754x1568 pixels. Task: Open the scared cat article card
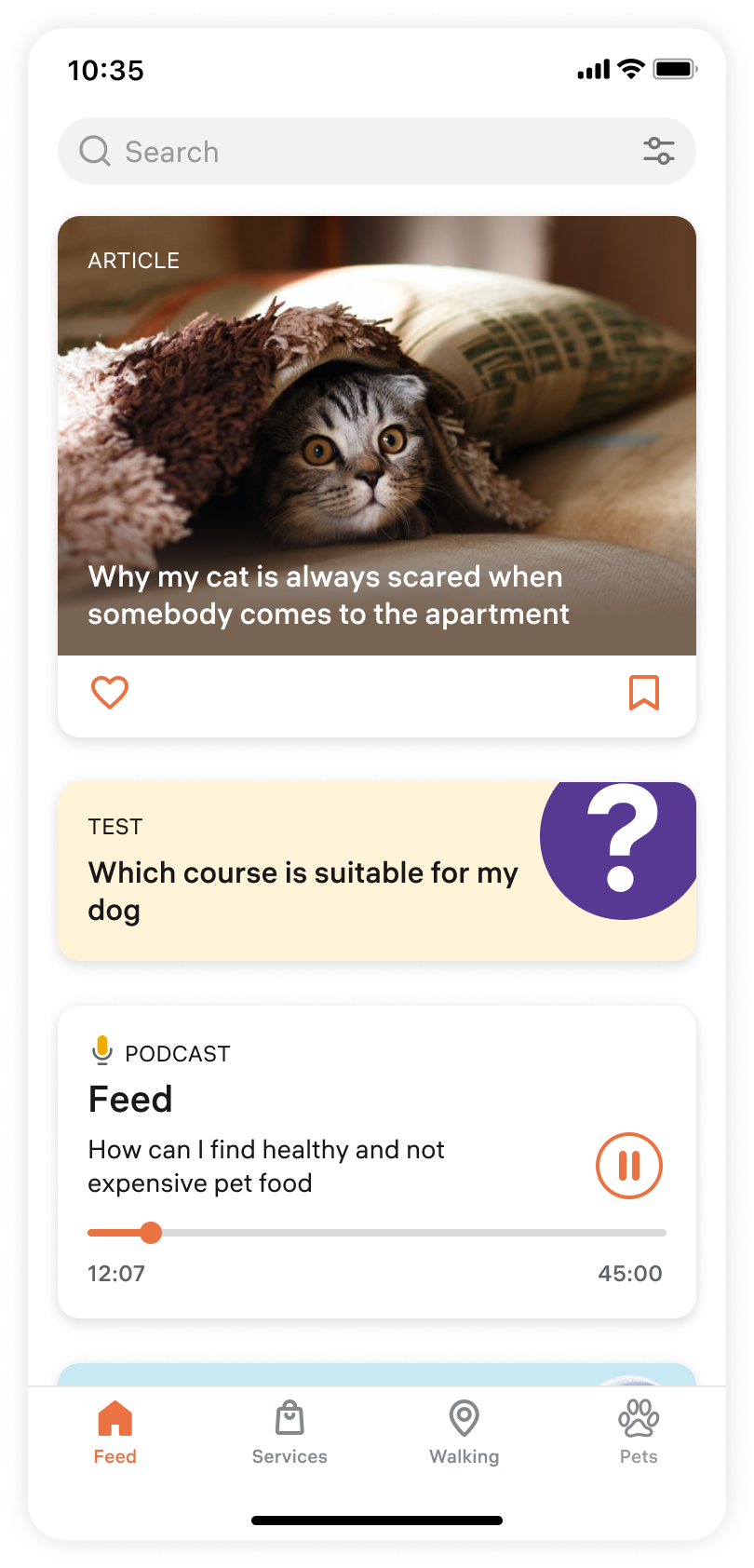(376, 436)
